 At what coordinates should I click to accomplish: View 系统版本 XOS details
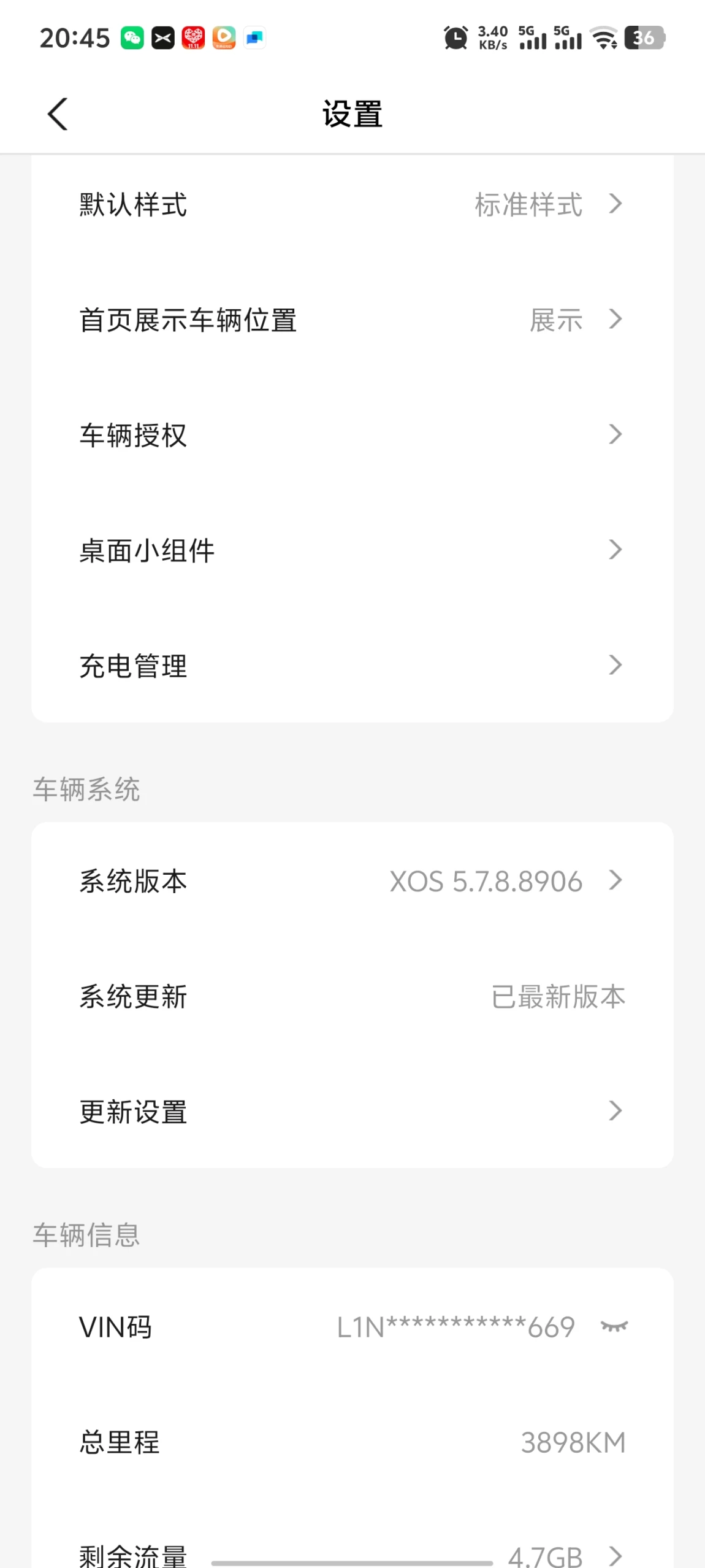(x=352, y=882)
